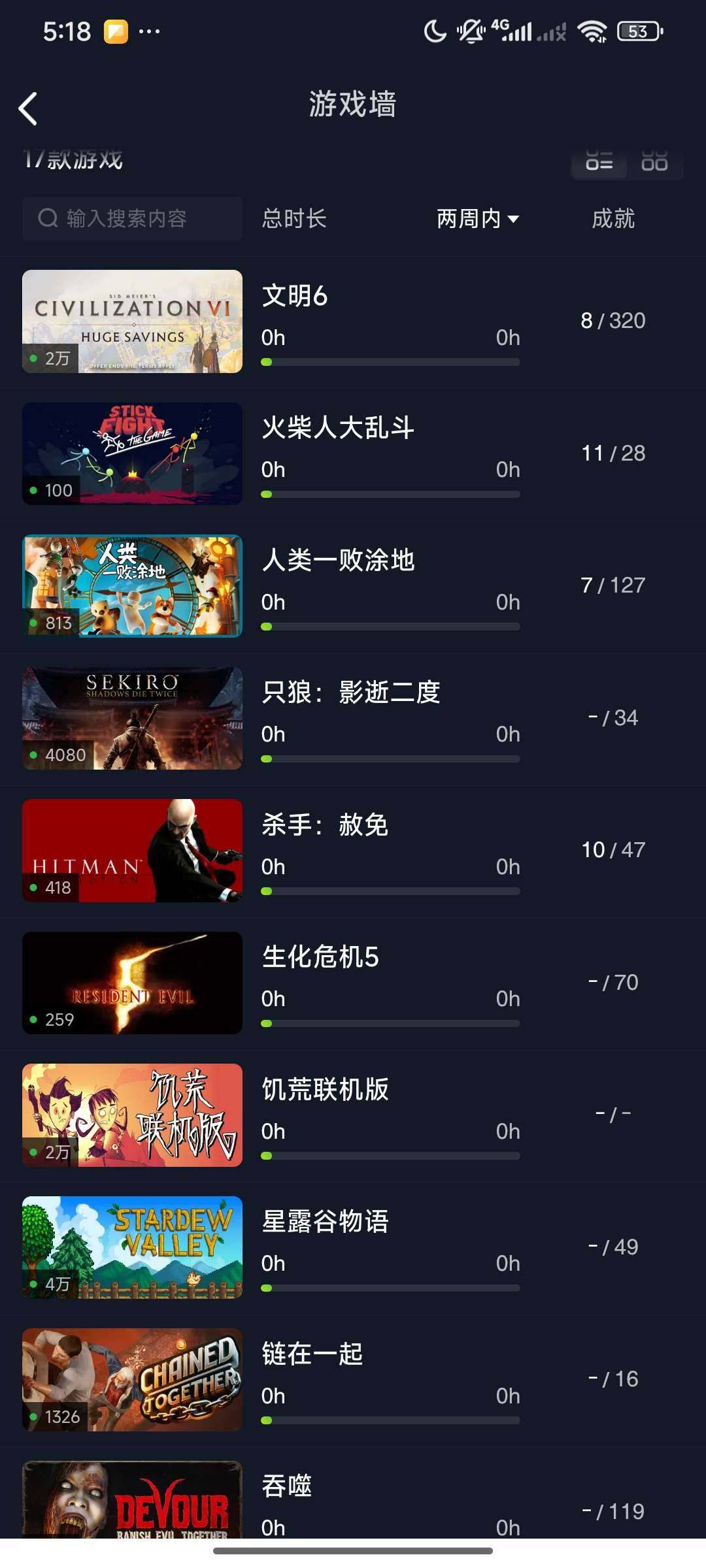Screen dimensions: 706x1568
Task: Open the Stardew Valley cover image
Action: click(x=132, y=1248)
